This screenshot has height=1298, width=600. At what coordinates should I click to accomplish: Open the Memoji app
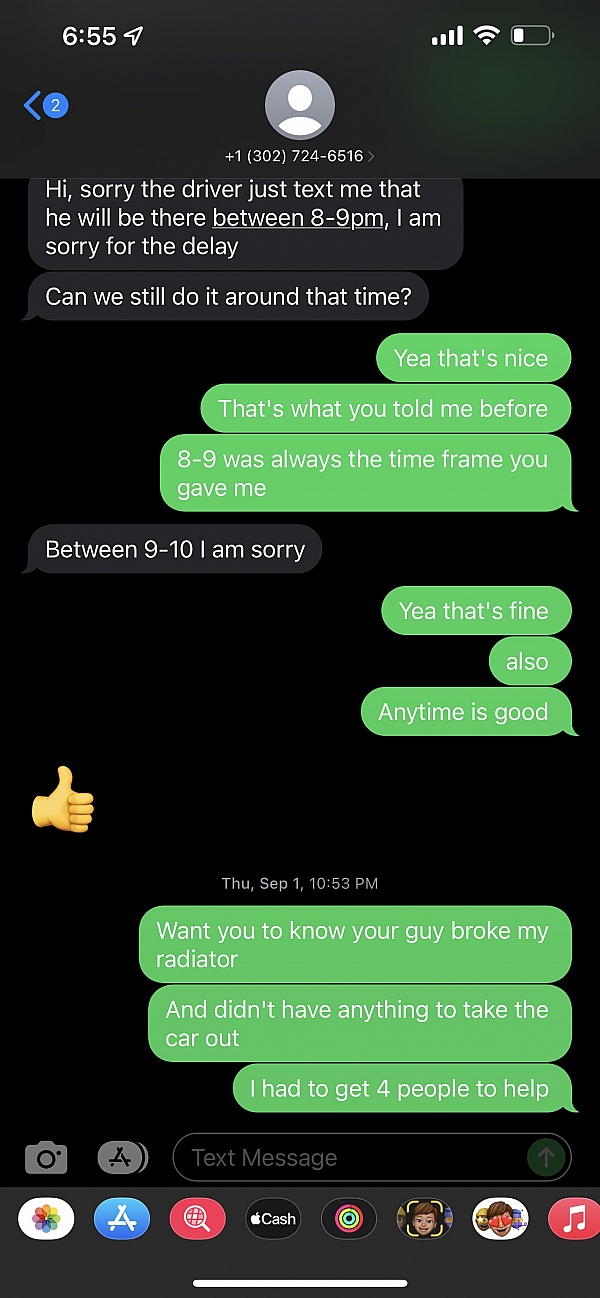point(425,1219)
